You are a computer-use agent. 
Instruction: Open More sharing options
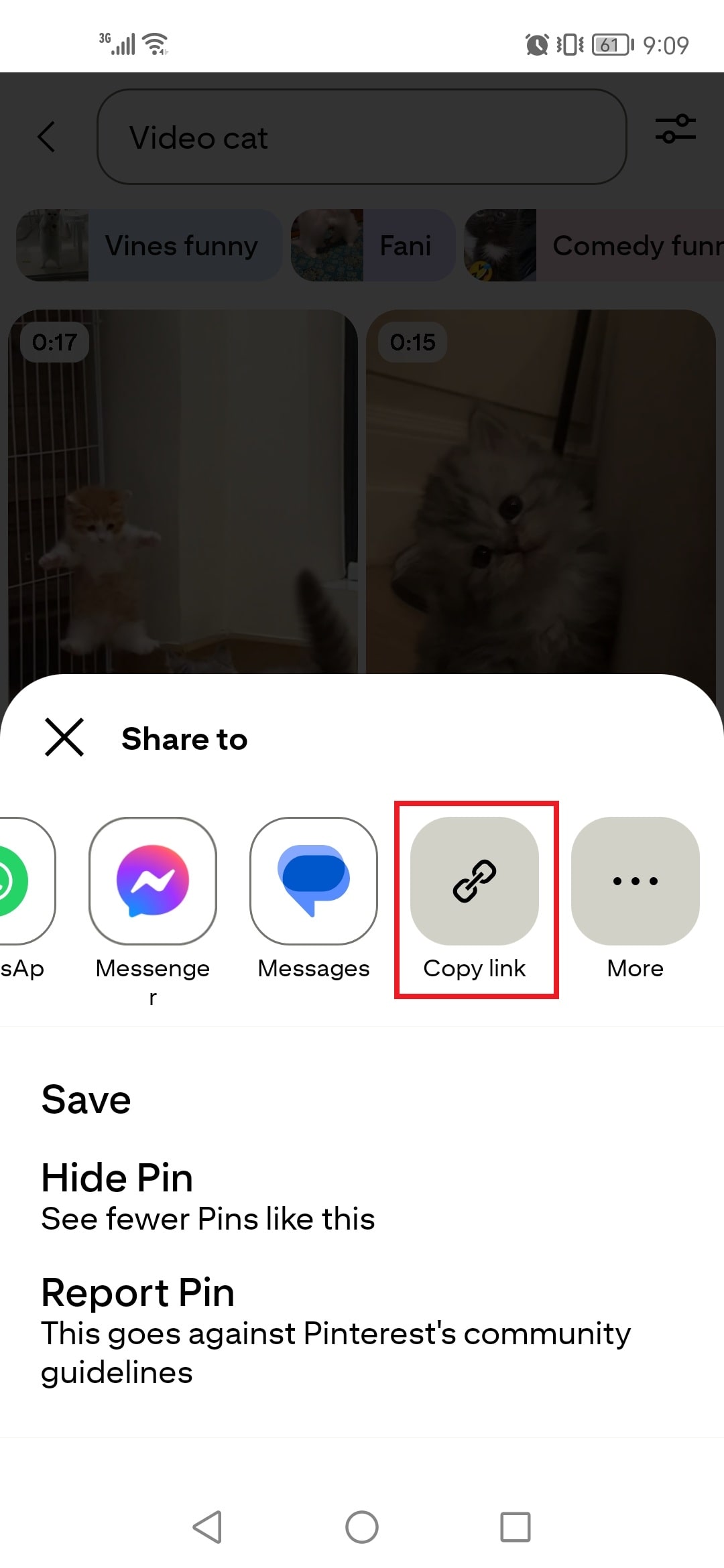pos(635,880)
